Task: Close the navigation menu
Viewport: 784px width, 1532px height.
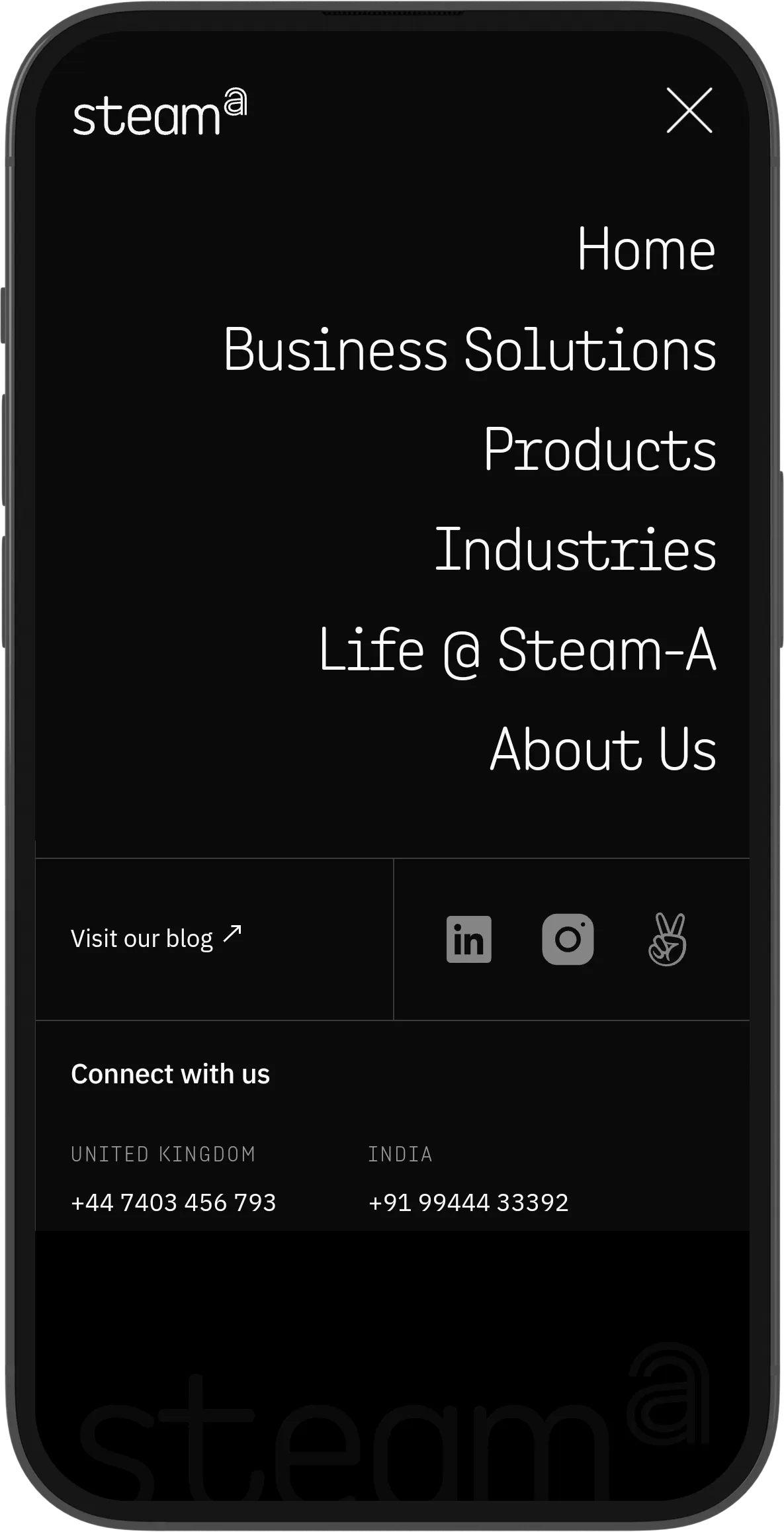Action: click(x=689, y=111)
